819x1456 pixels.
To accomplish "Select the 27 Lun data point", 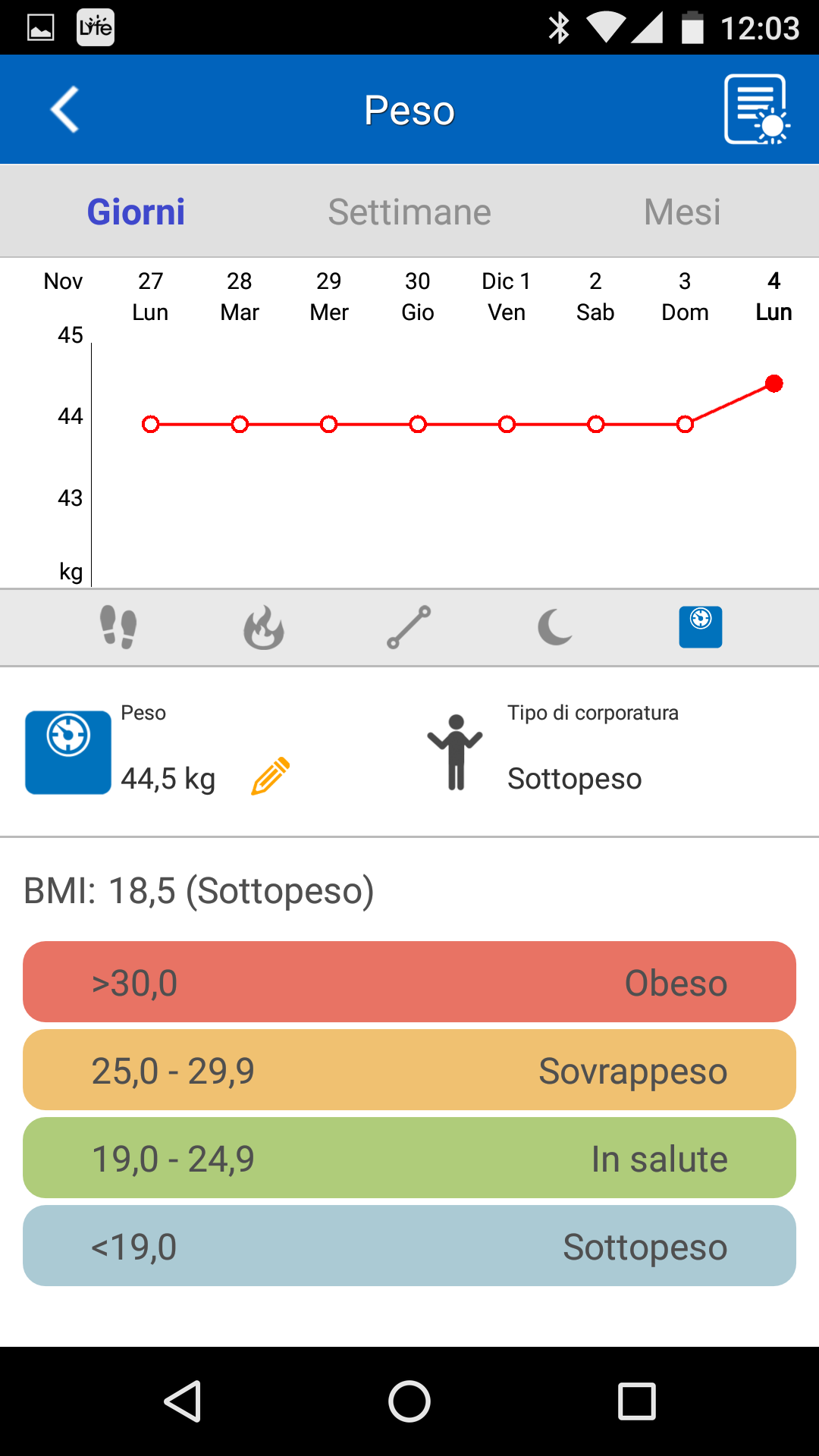I will point(151,425).
